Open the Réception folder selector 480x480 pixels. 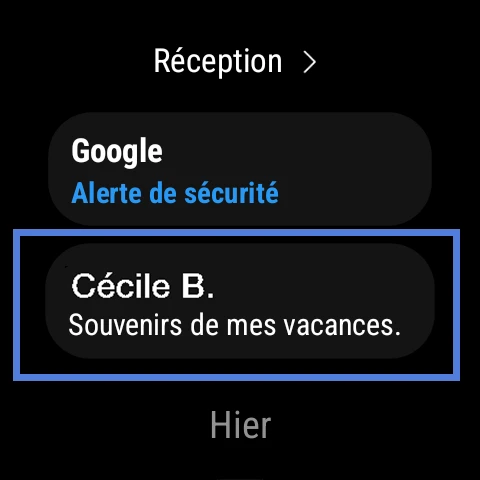tap(235, 61)
